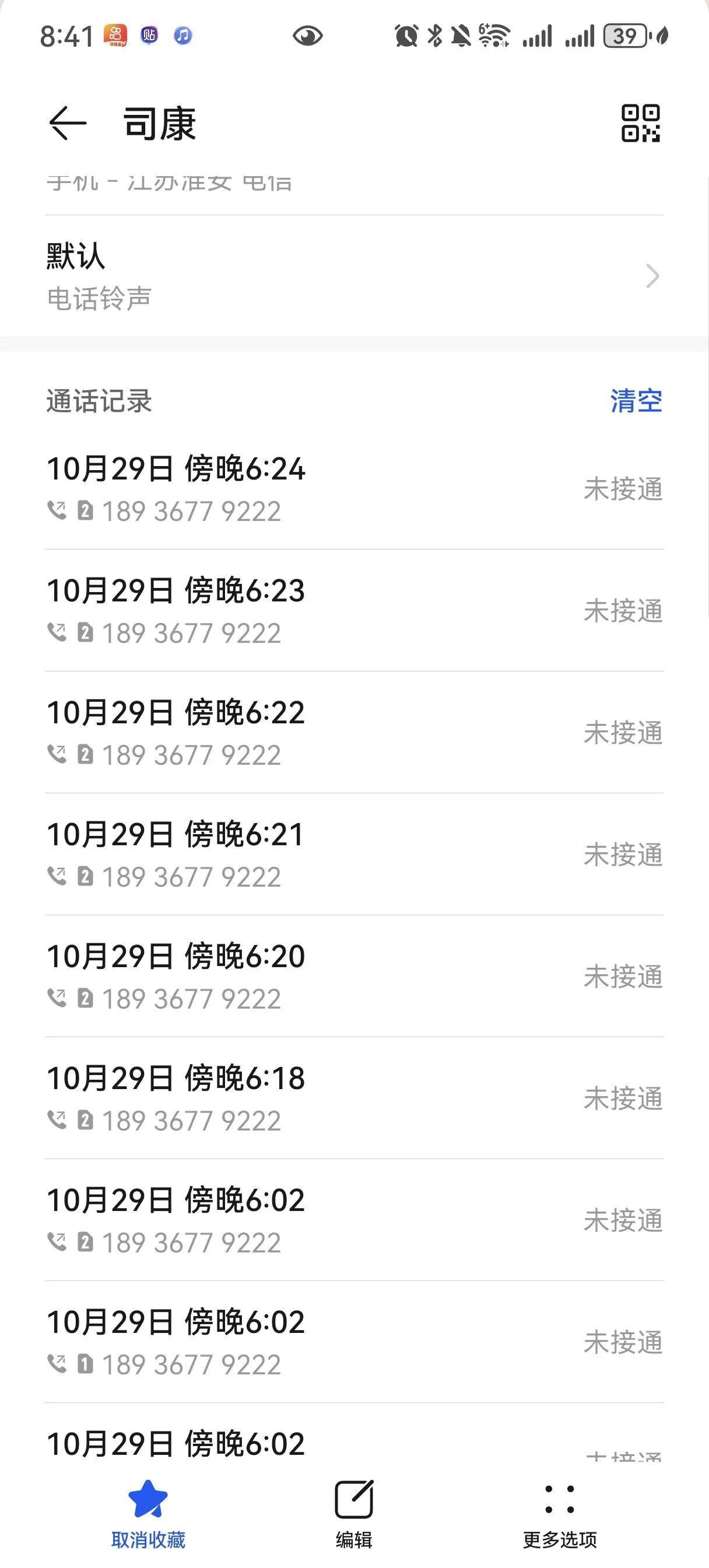
Task: Open the call record from 傍晚6:23
Action: tap(353, 611)
